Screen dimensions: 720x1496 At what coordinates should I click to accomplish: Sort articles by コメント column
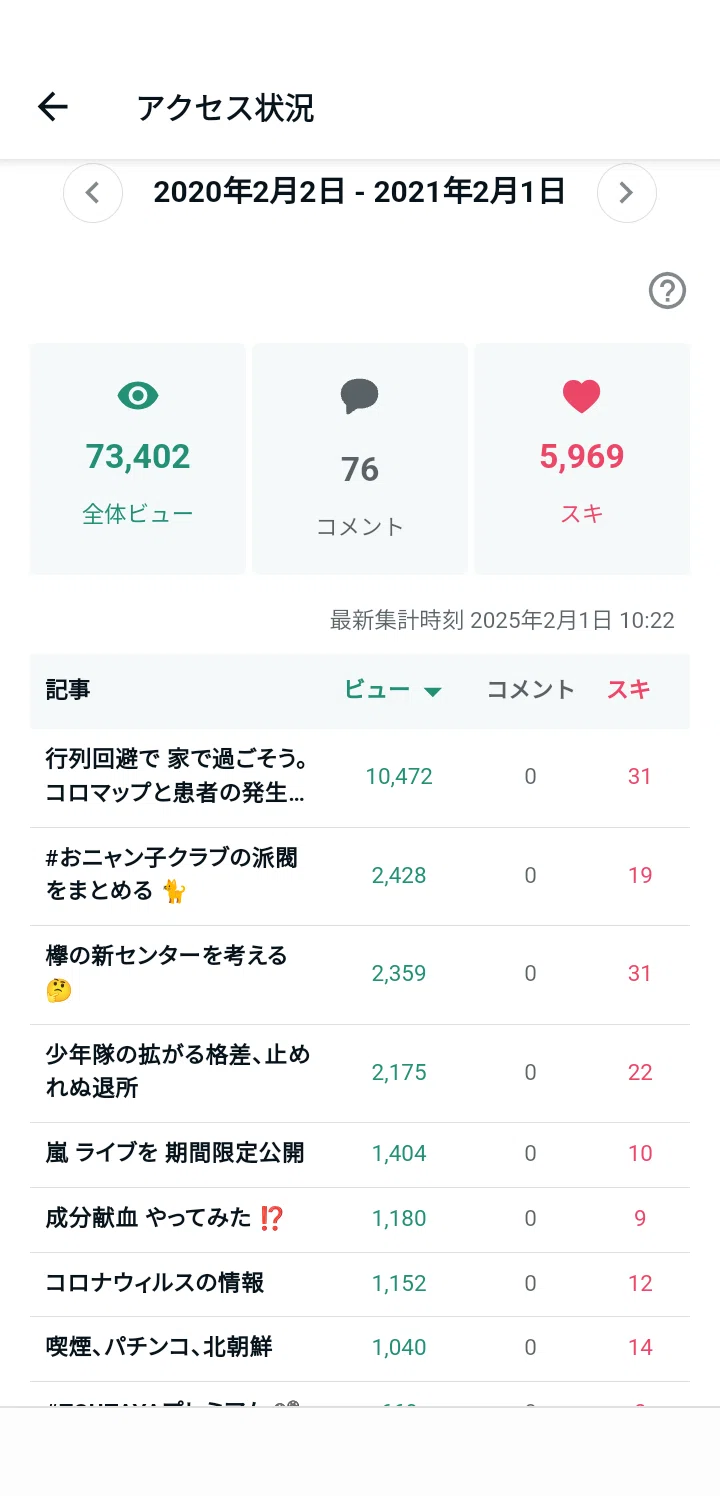[x=531, y=690]
